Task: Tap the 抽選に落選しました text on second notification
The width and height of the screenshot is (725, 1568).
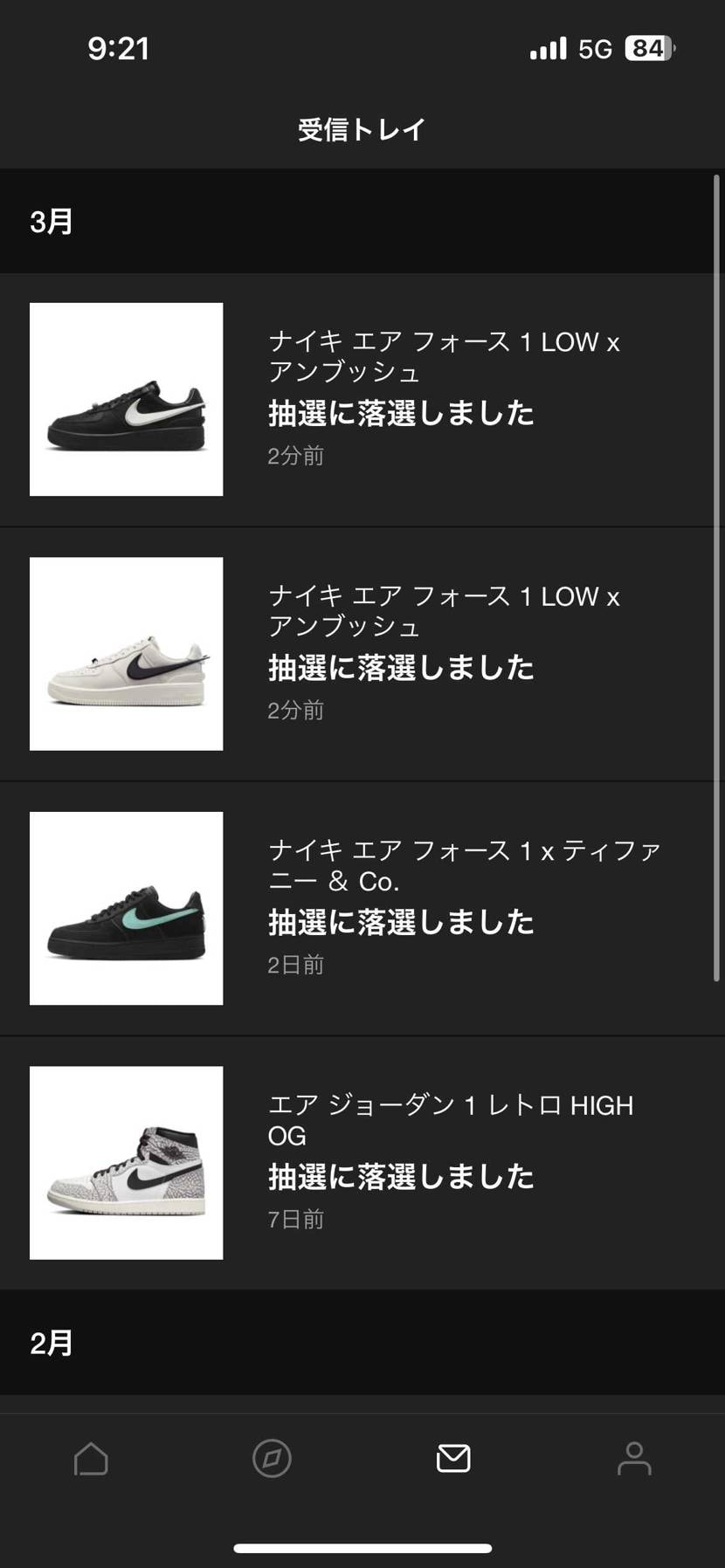Action: 402,667
